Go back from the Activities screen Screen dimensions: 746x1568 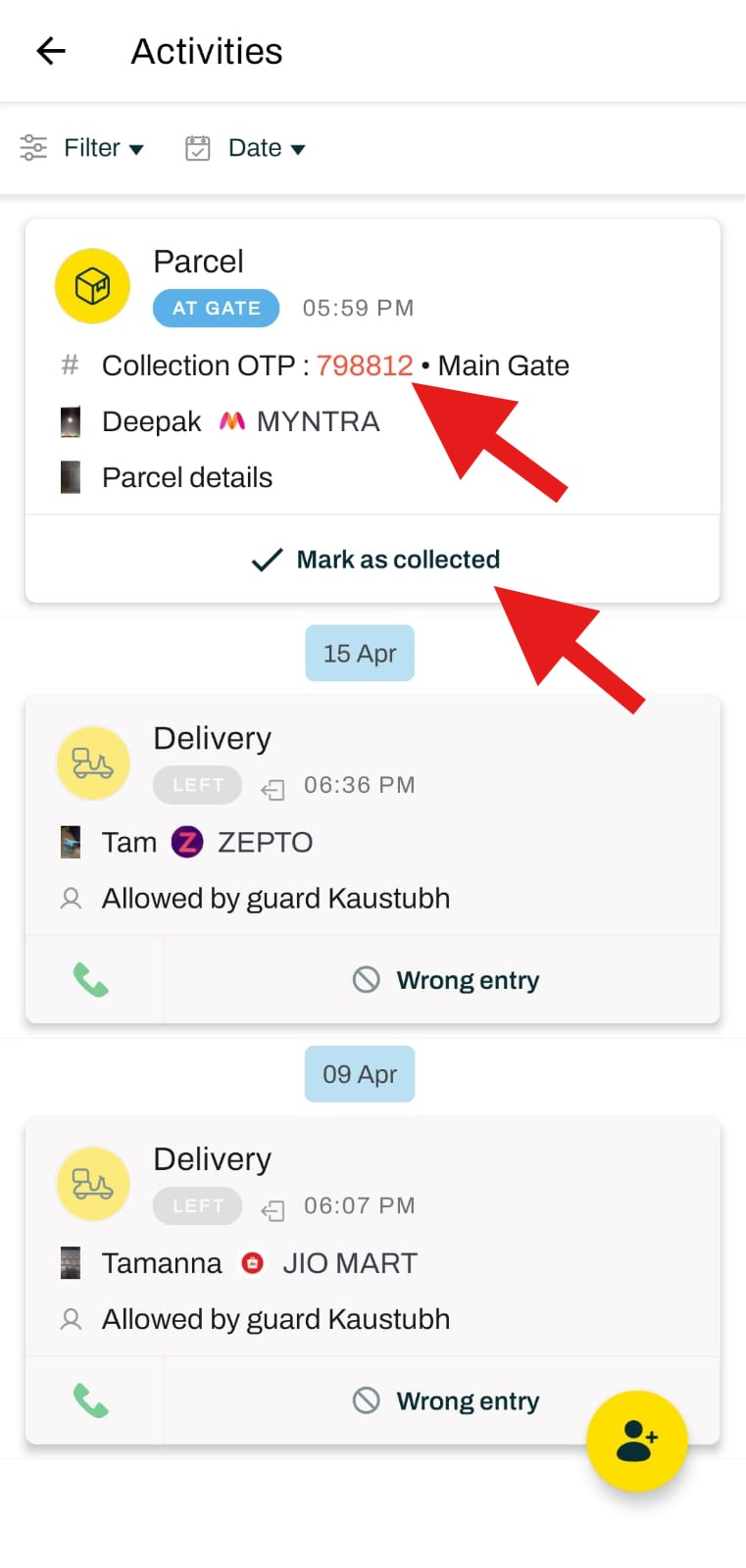tap(51, 51)
